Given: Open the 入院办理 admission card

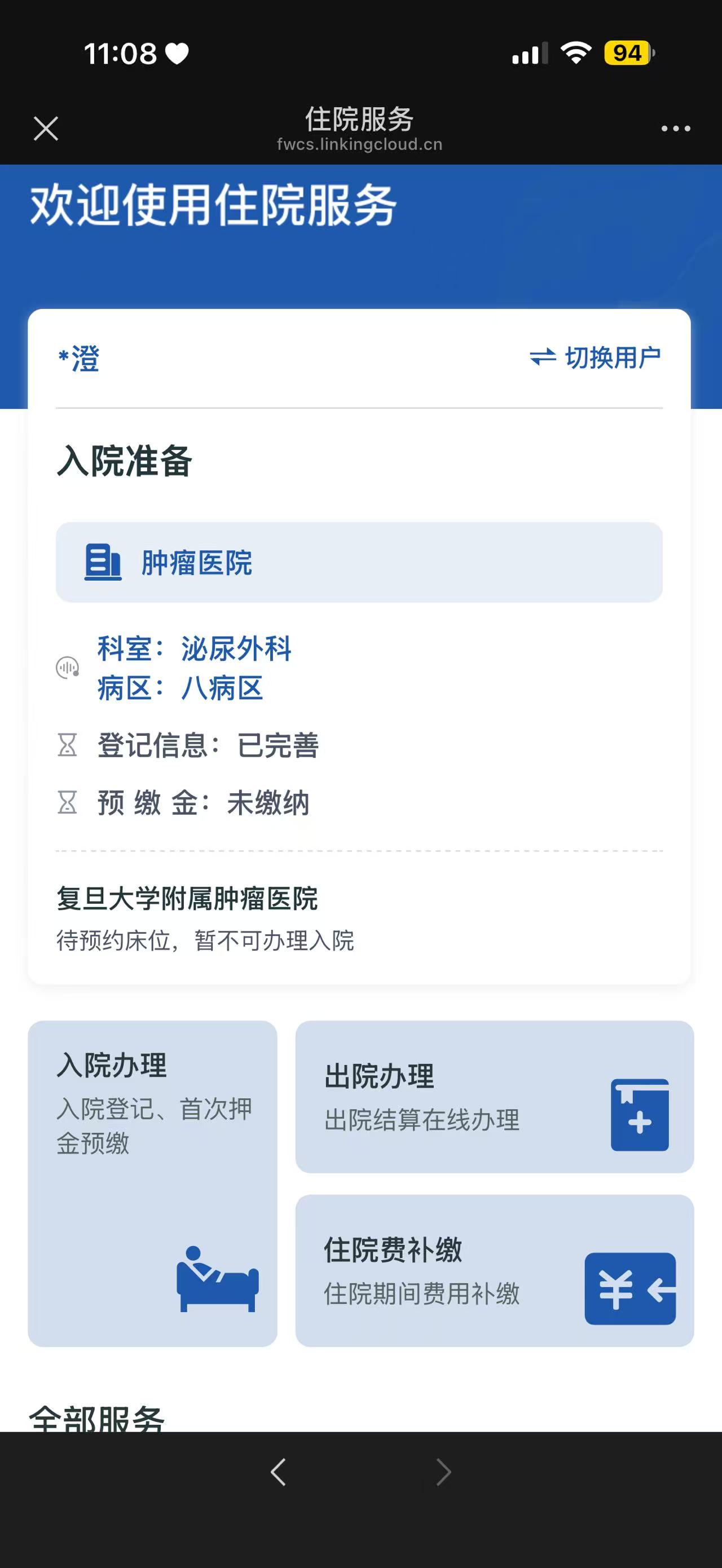Looking at the screenshot, I should click(x=152, y=1183).
